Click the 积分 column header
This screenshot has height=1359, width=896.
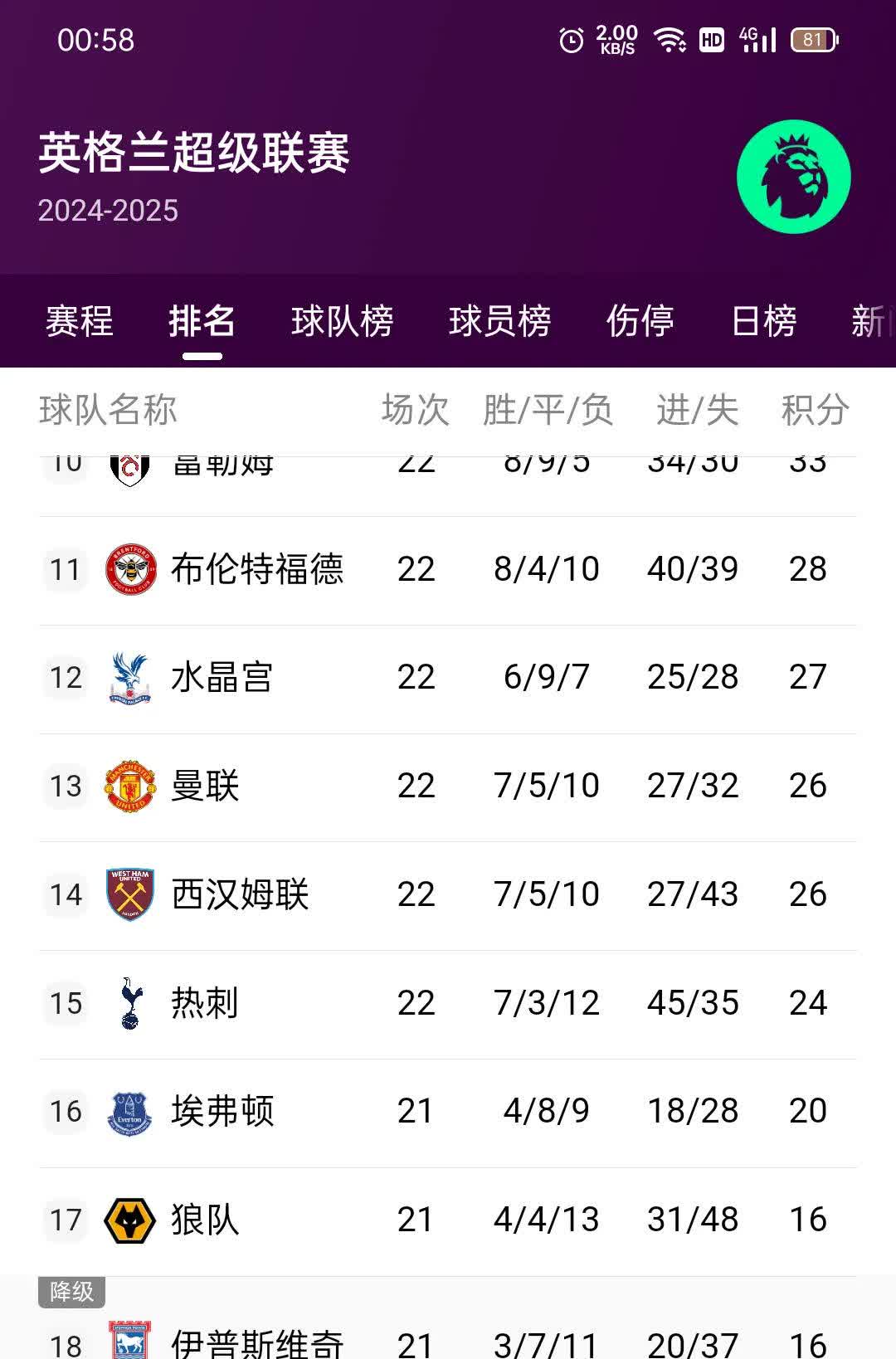point(812,409)
